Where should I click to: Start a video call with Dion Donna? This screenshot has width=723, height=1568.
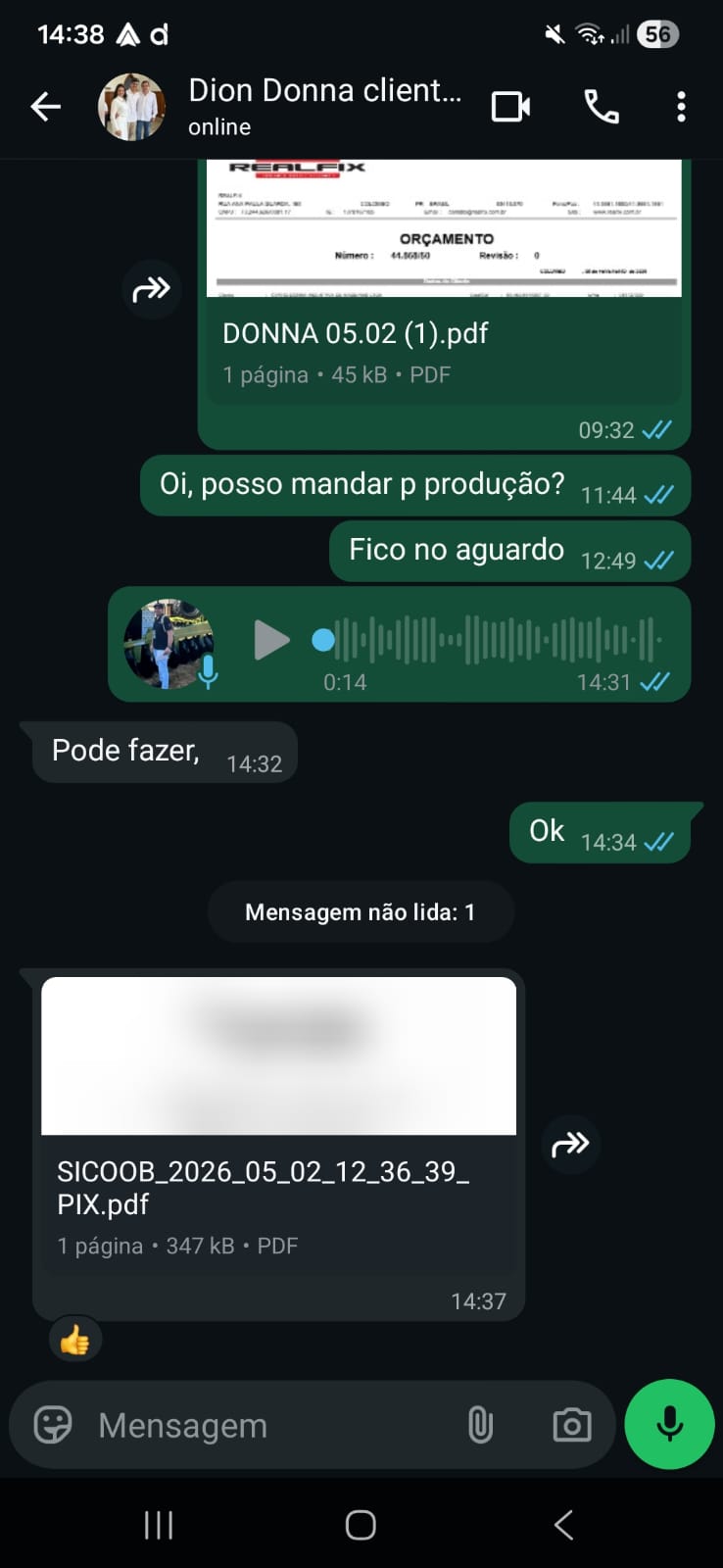(510, 106)
